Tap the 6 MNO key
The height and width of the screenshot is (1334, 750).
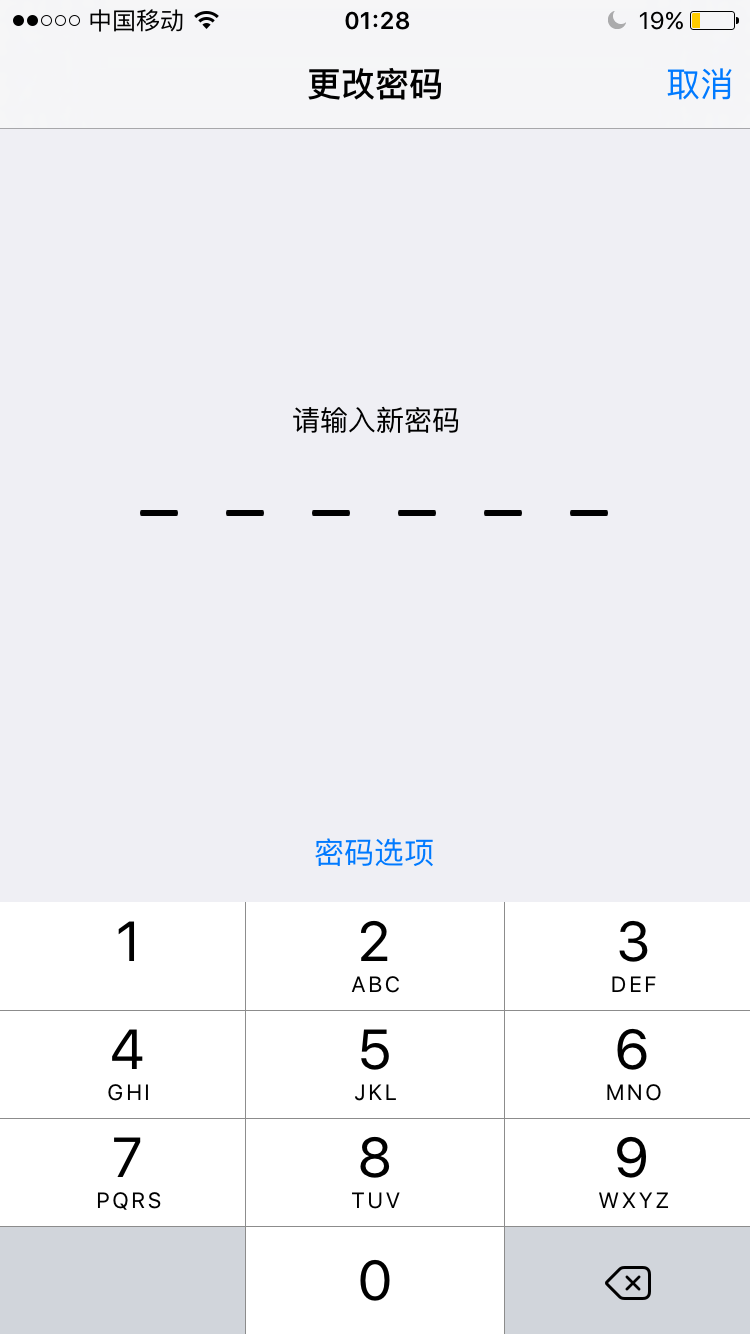click(628, 1064)
